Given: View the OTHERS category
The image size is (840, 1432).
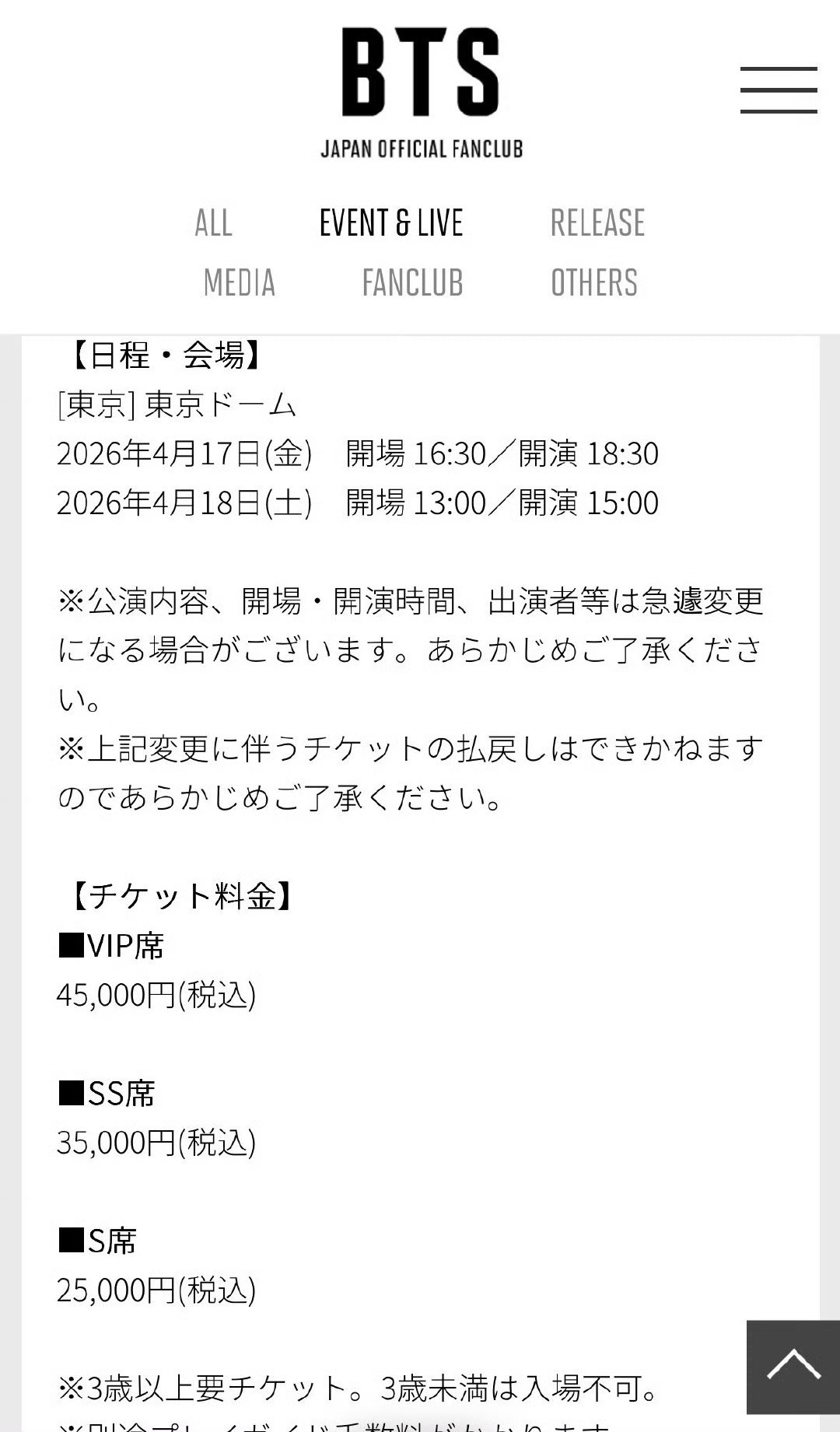Looking at the screenshot, I should coord(593,283).
